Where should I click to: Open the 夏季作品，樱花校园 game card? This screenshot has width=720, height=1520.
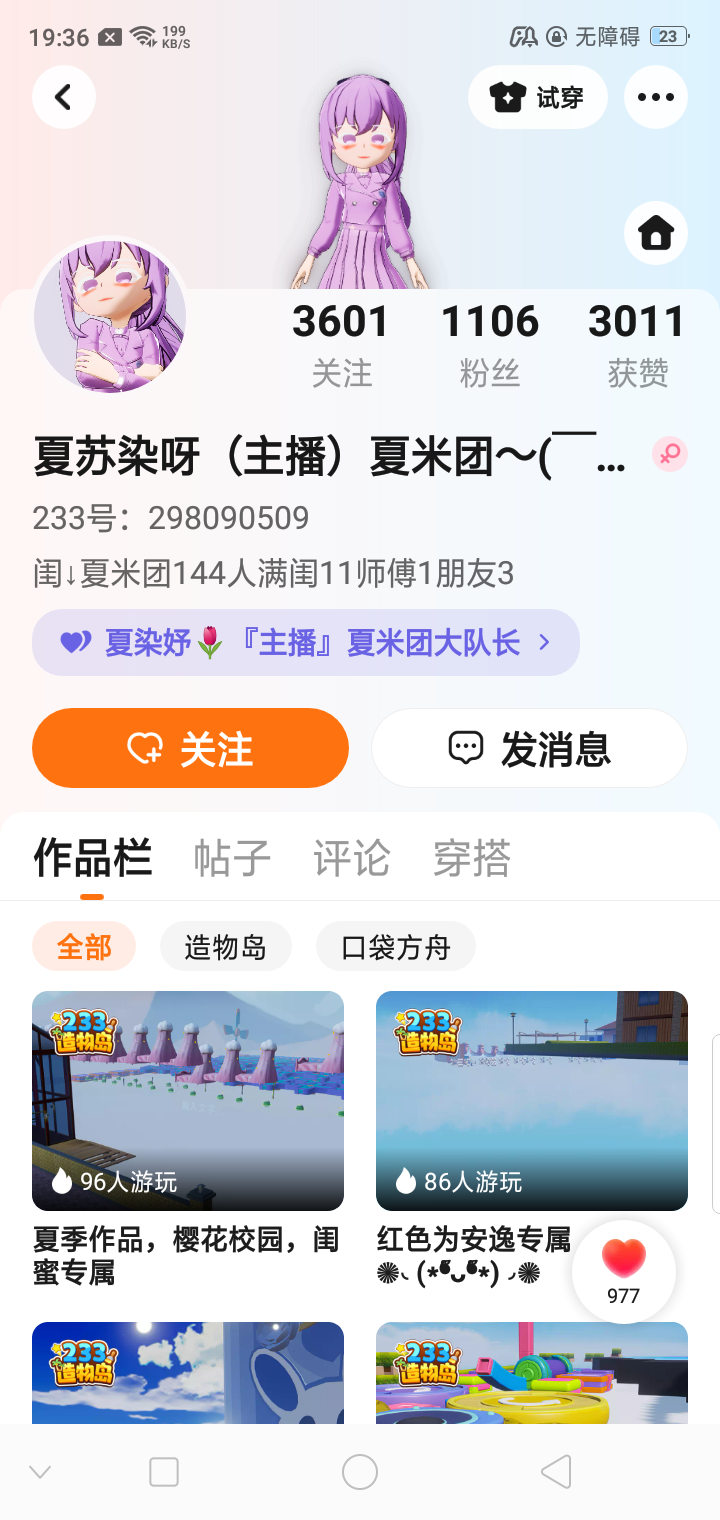[188, 1100]
